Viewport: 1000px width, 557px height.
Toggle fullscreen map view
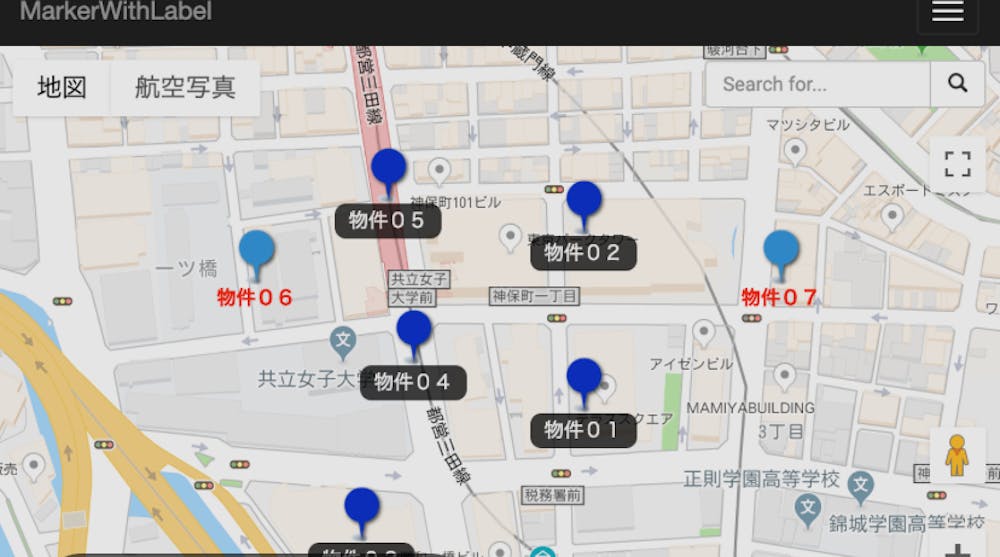pyautogui.click(x=958, y=164)
